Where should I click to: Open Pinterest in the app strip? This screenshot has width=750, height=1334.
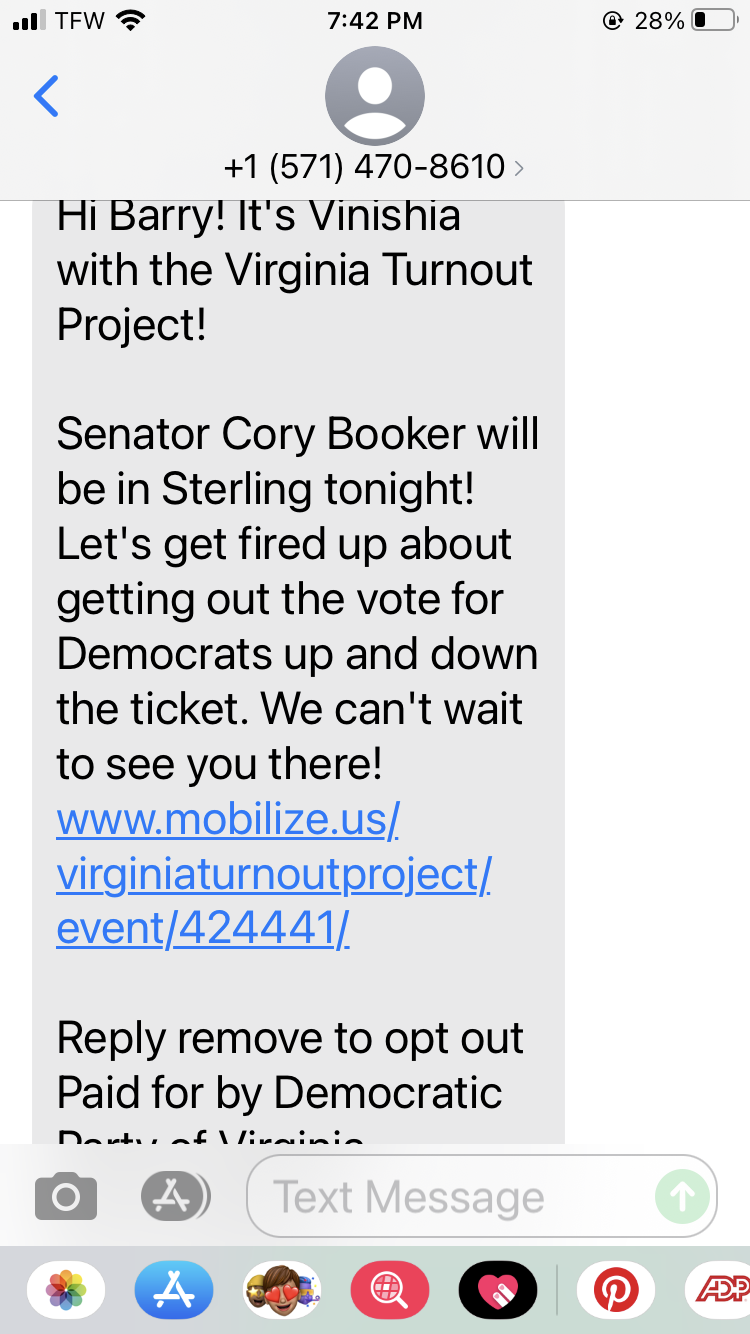[616, 1290]
